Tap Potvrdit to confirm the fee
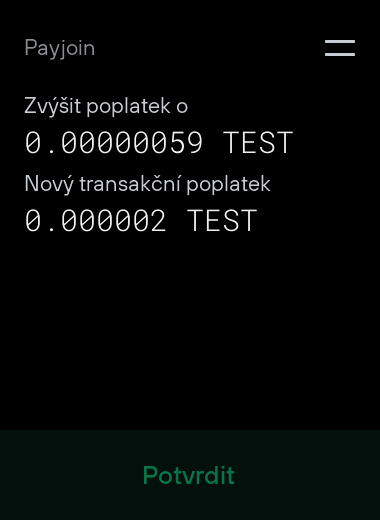The height and width of the screenshot is (520, 380). point(189,475)
